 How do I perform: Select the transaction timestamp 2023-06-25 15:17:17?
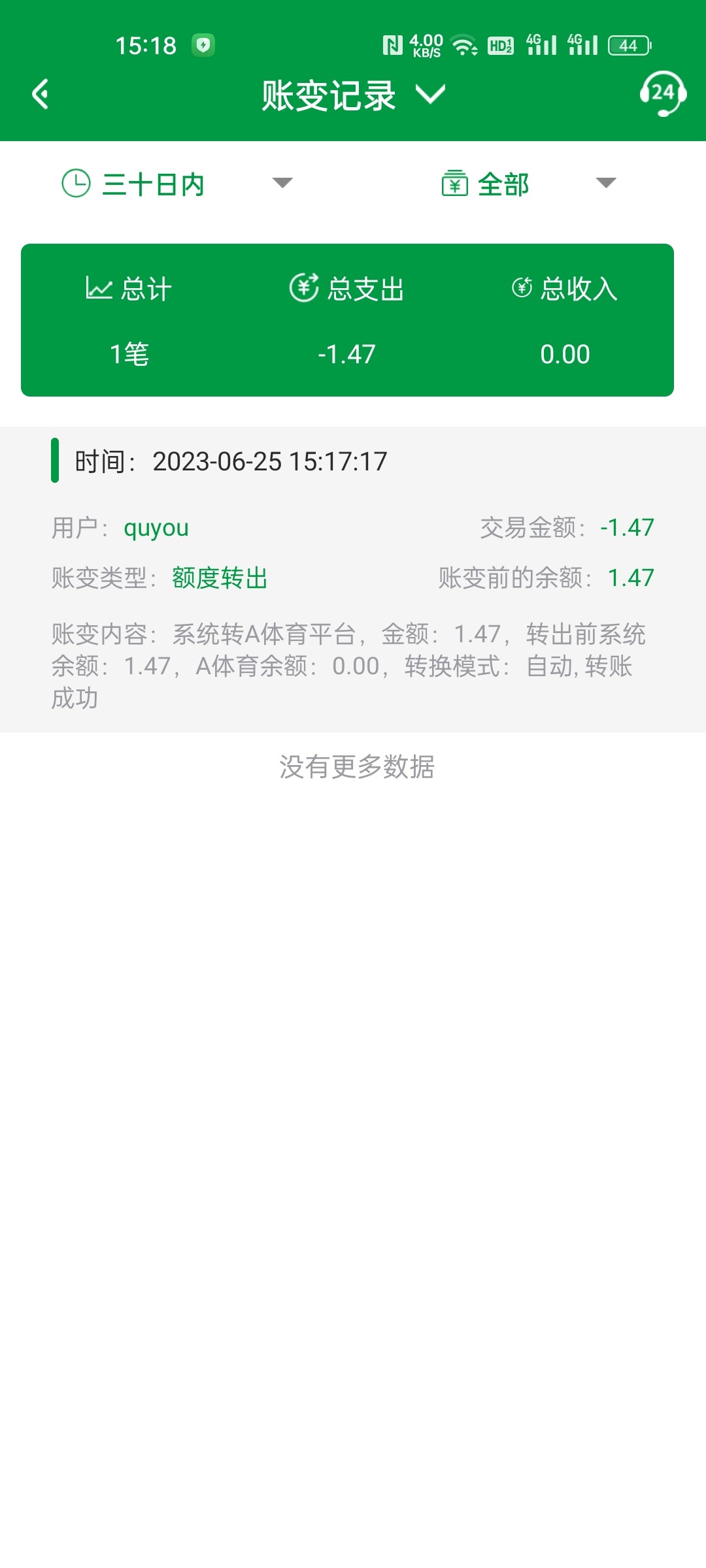[270, 461]
